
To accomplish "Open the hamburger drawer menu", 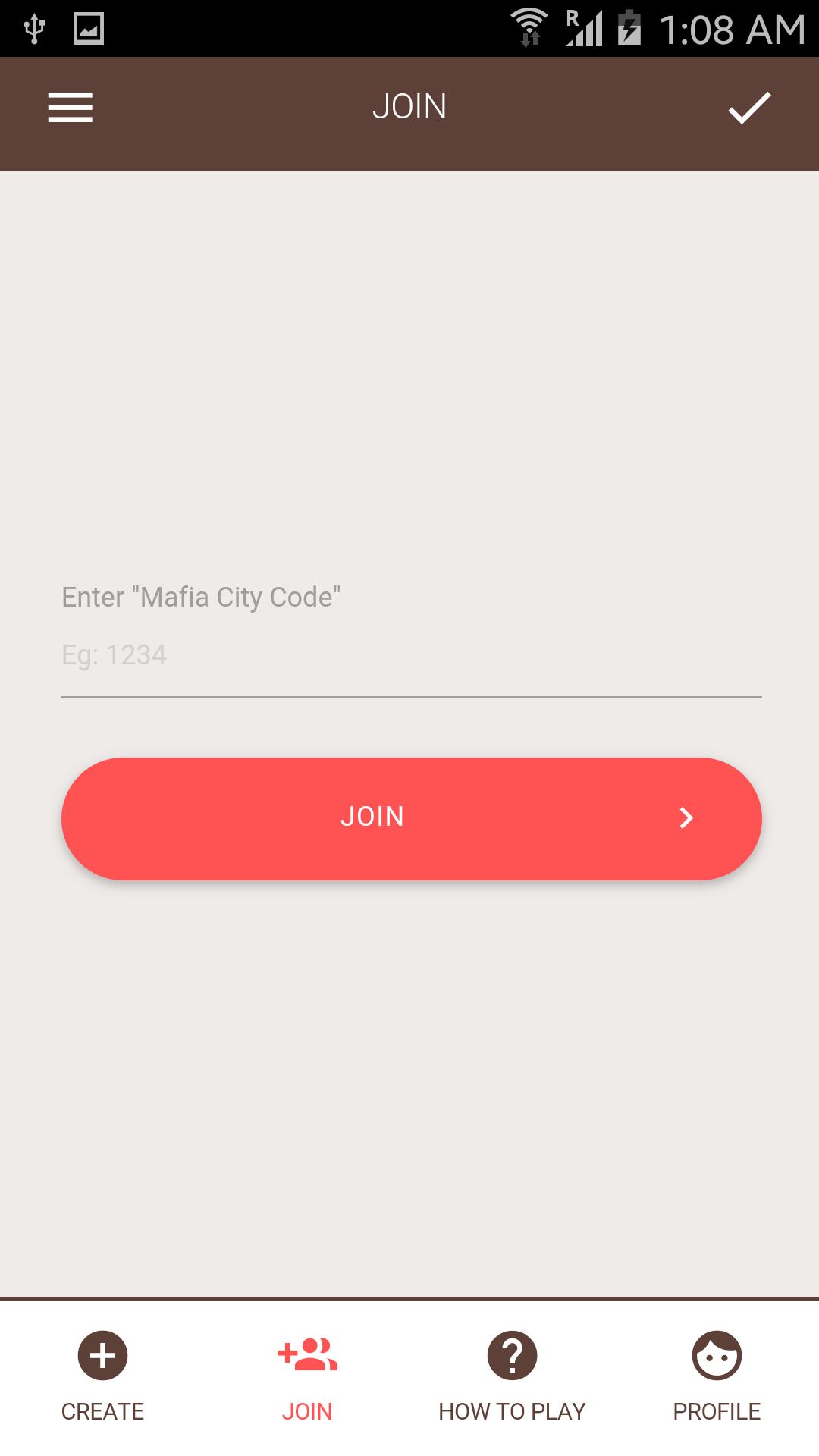I will click(70, 107).
